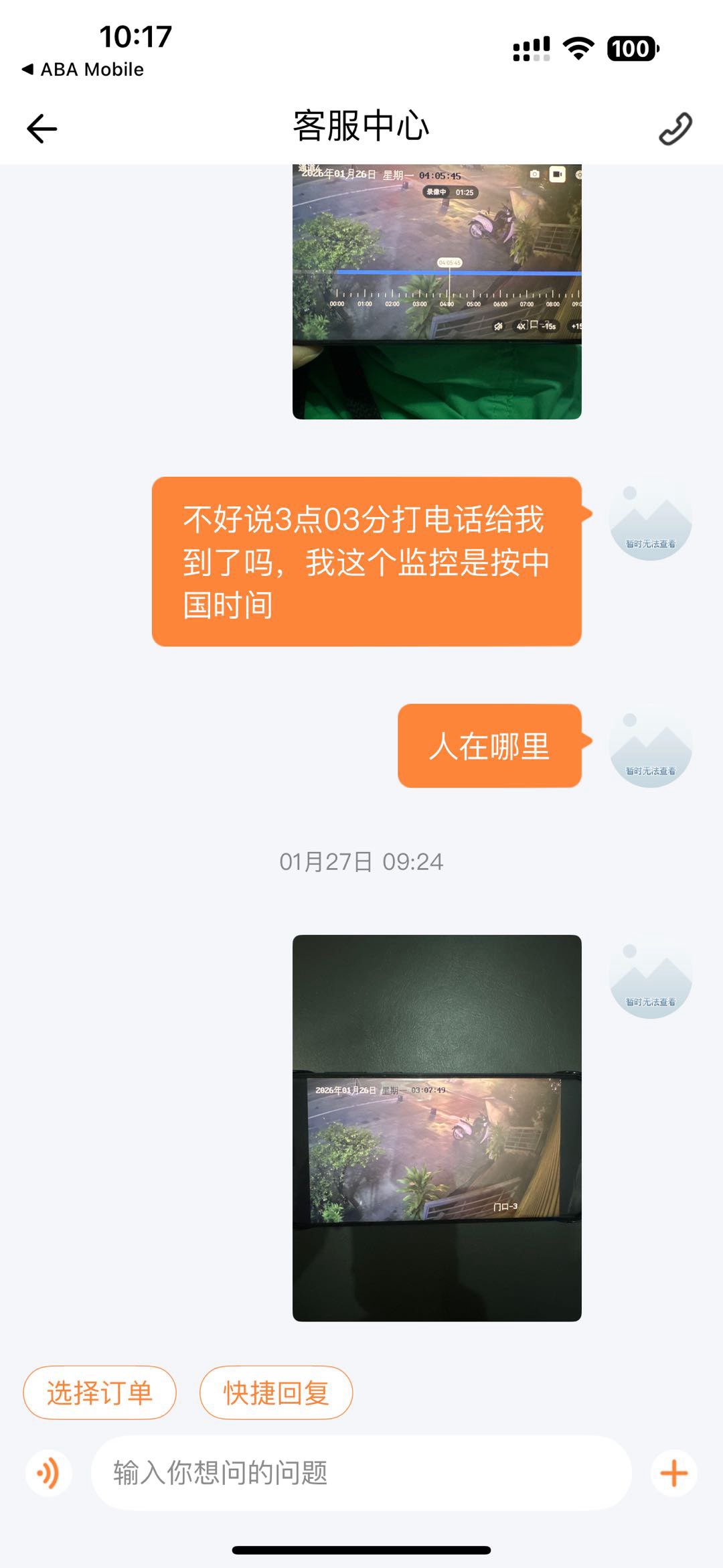Viewport: 723px width, 1568px height.
Task: Focus the 输入你想问的问题 field
Action: pyautogui.click(x=361, y=1473)
